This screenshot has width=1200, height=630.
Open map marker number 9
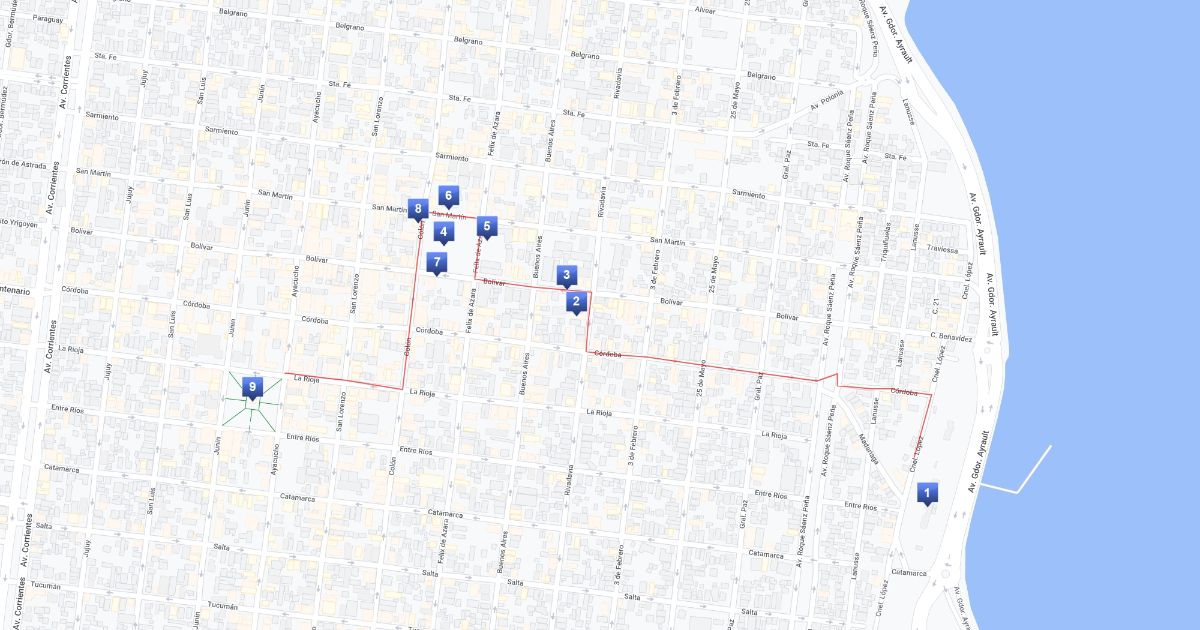click(252, 387)
